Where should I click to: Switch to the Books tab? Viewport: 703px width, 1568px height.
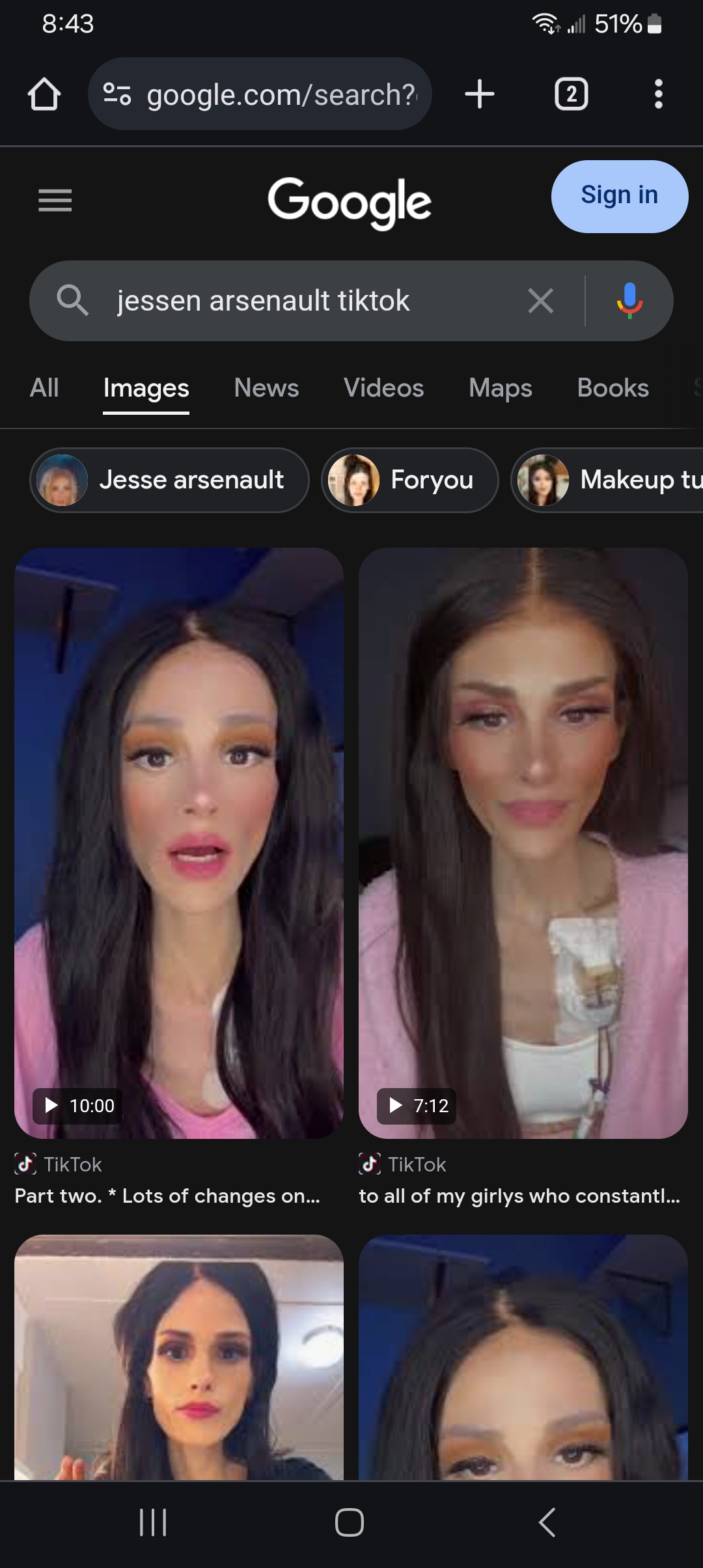coord(613,388)
